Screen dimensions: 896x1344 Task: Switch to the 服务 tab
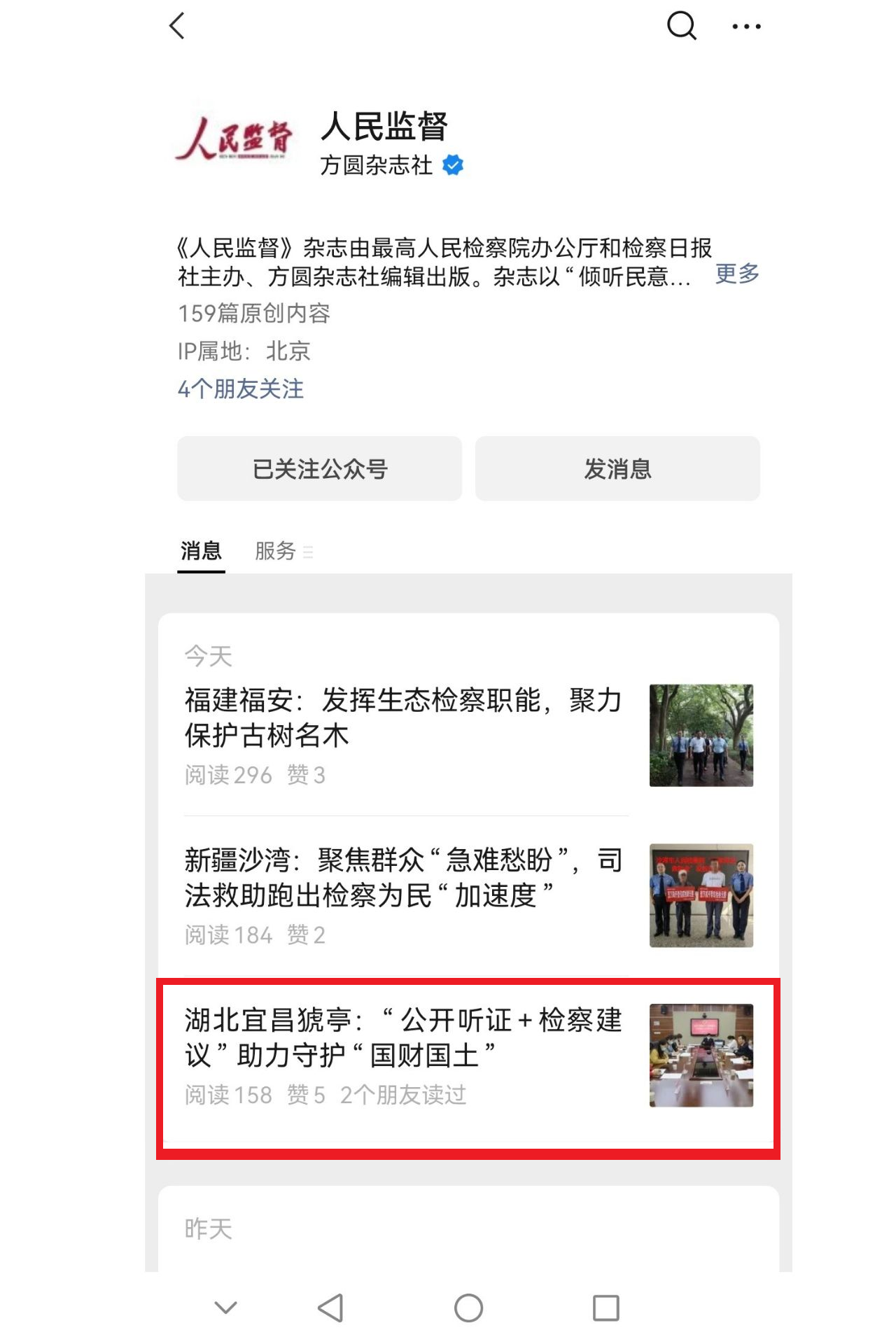[276, 552]
